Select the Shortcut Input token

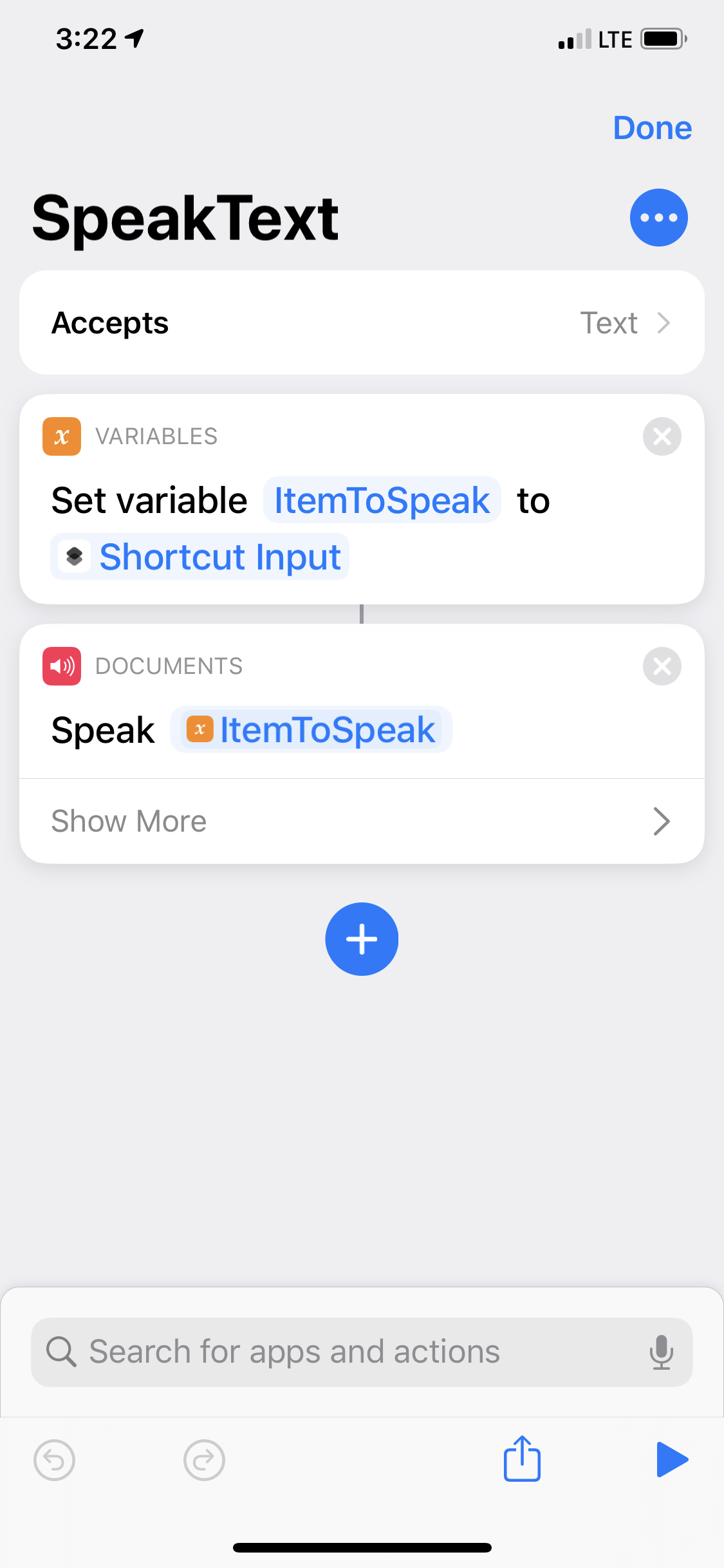[x=200, y=556]
